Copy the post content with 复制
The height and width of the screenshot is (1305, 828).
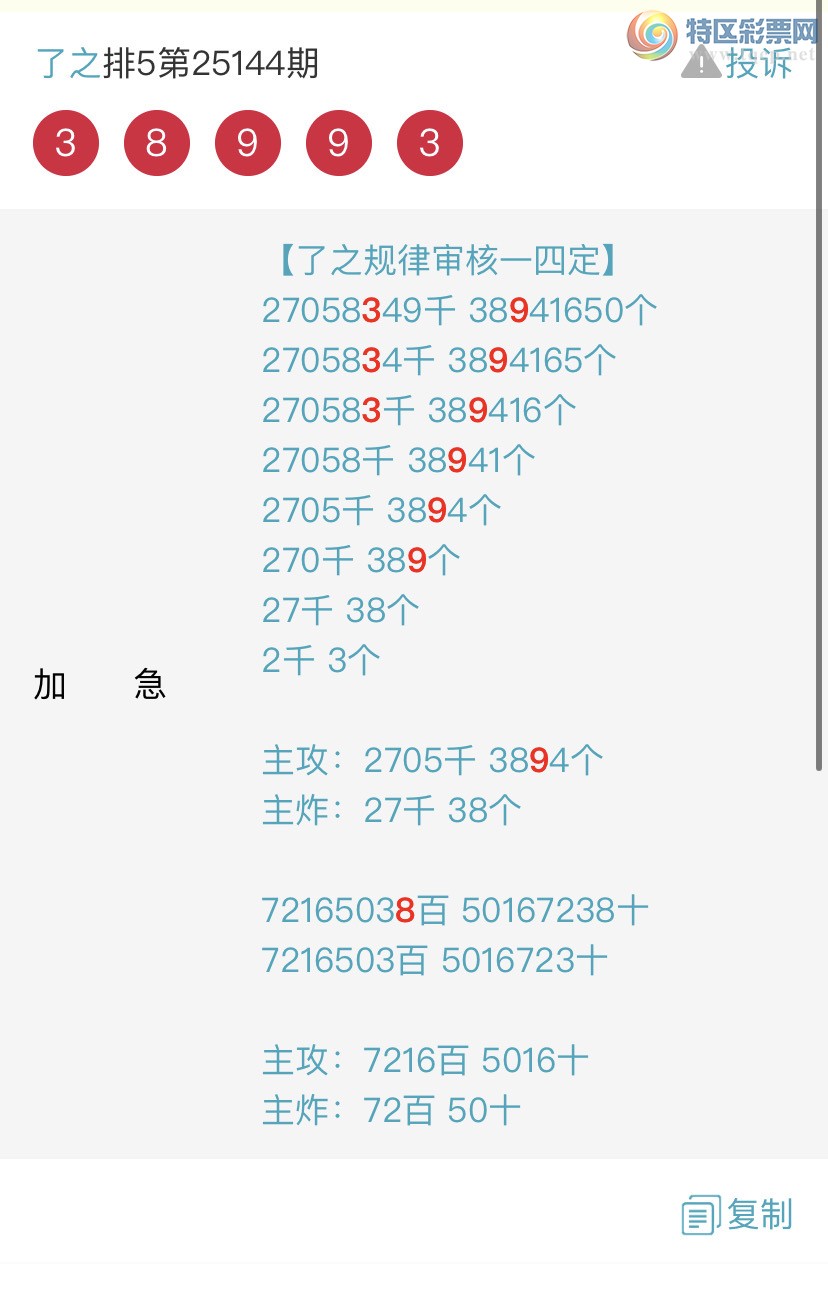[x=738, y=1215]
